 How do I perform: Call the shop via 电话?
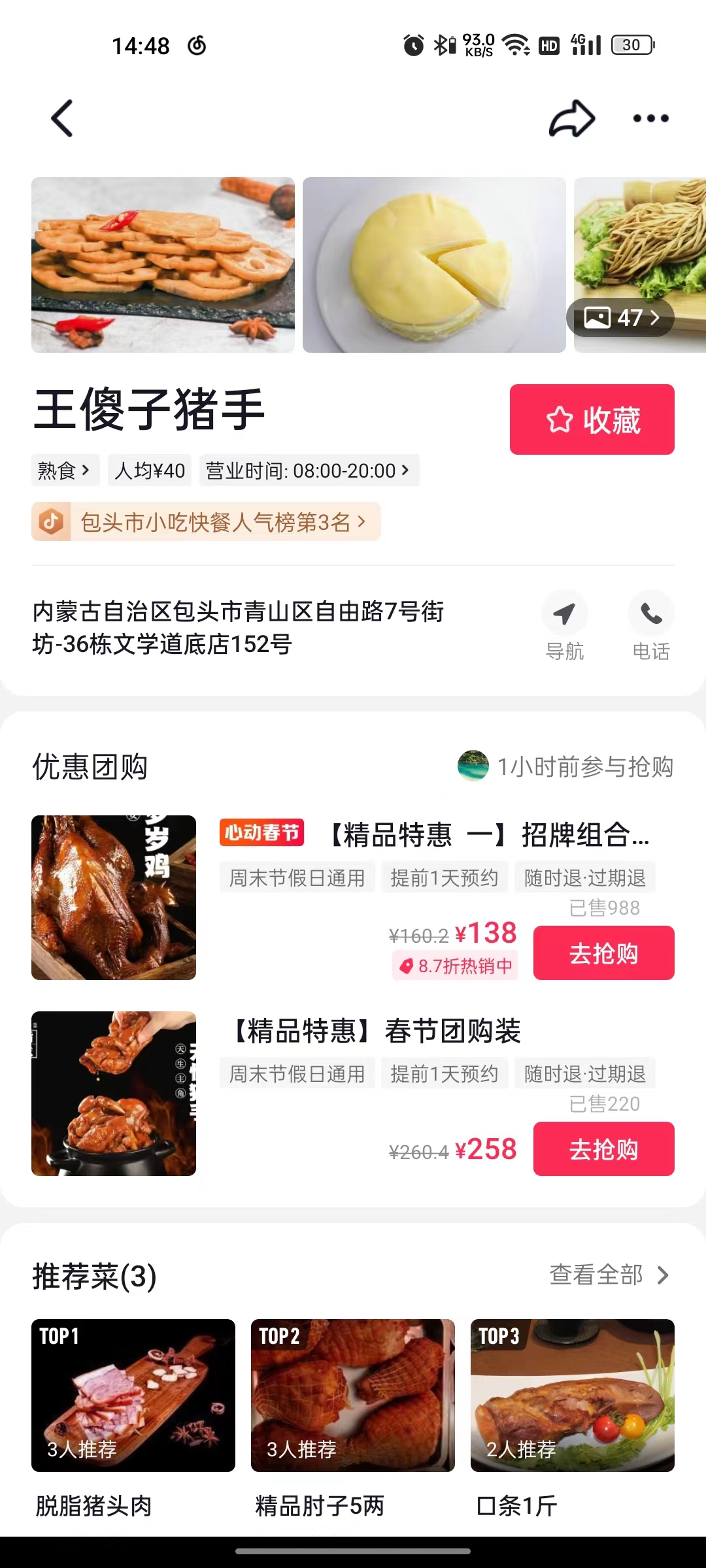[651, 625]
